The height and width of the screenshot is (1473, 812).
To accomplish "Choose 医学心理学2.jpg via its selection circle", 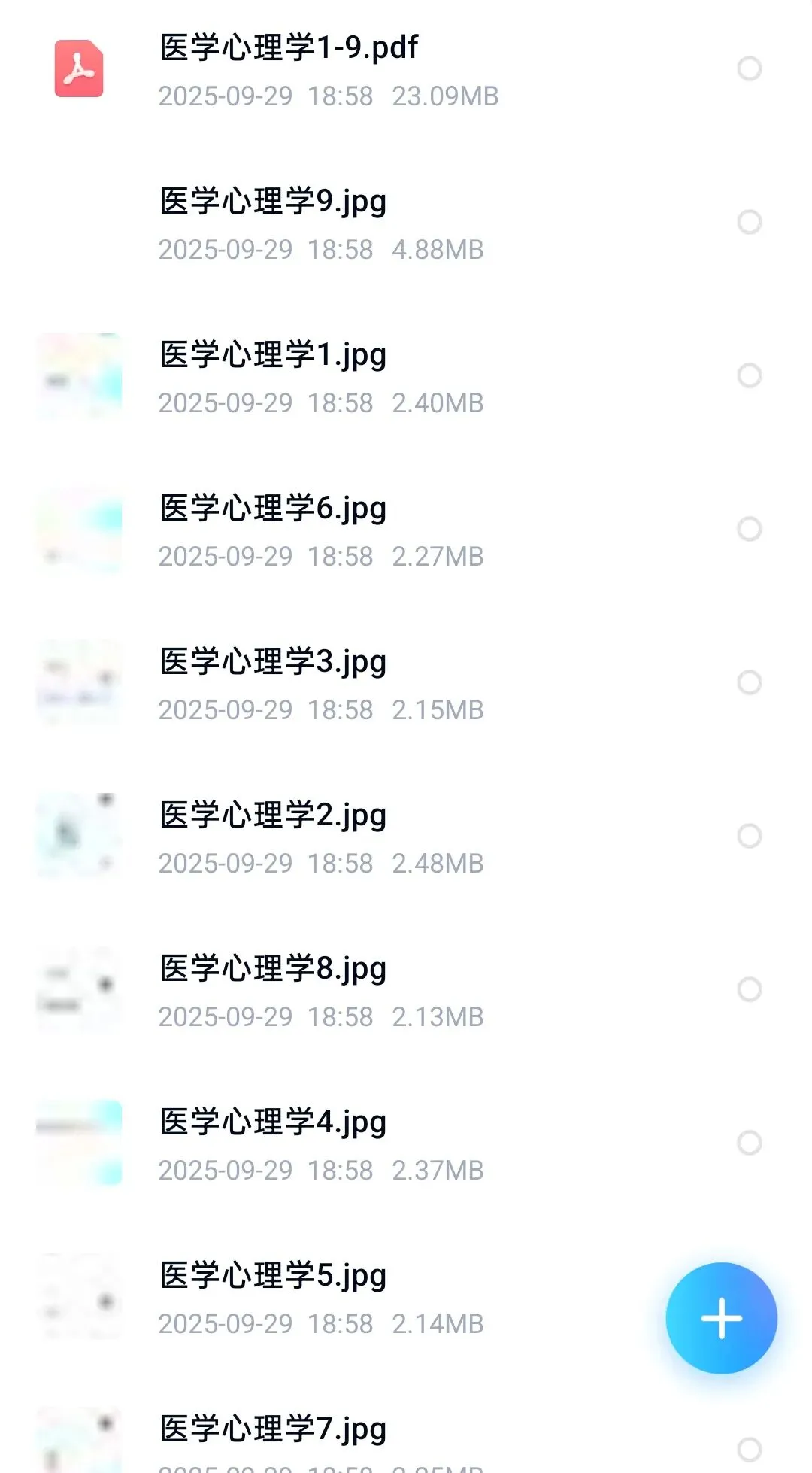I will click(x=749, y=836).
